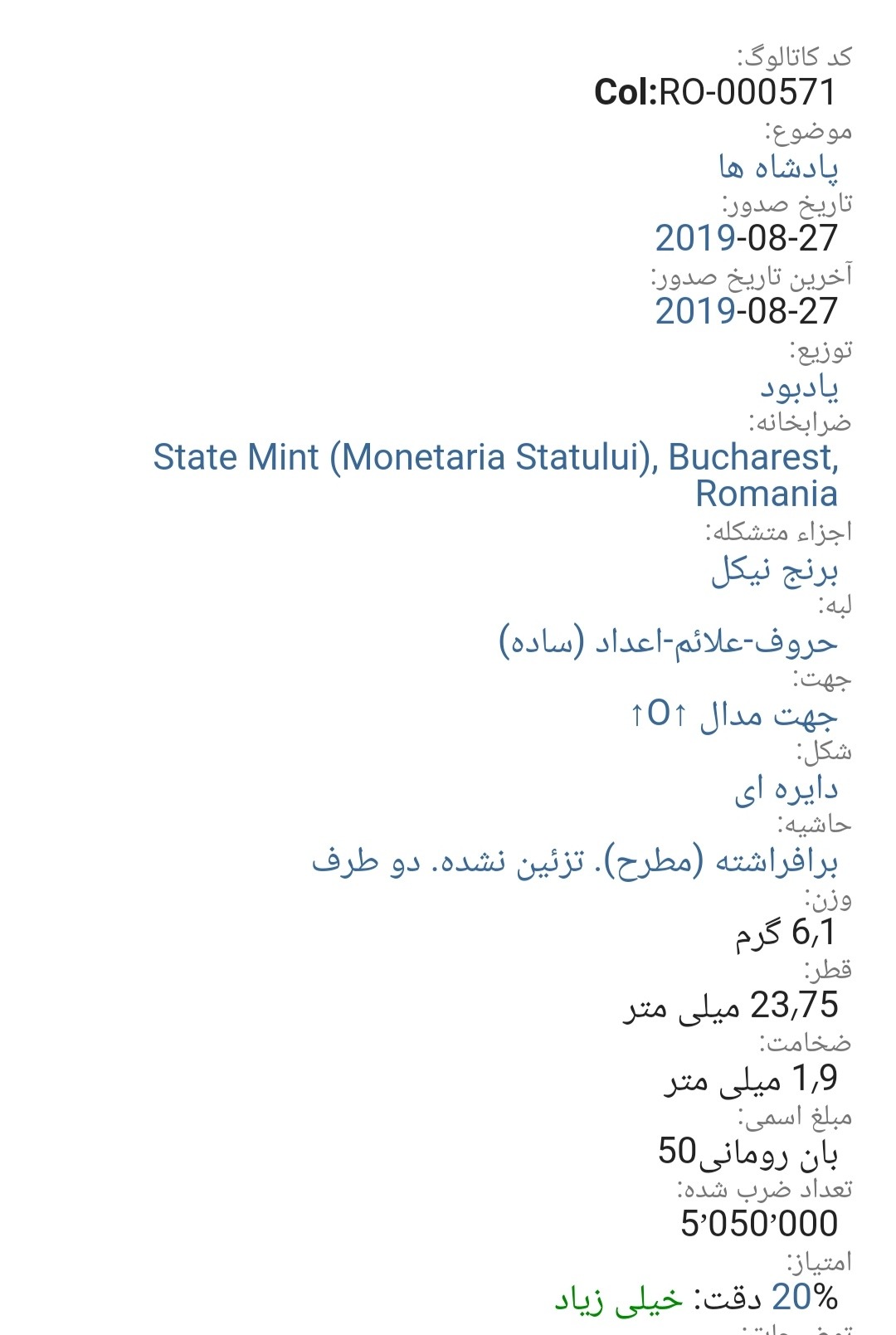Open the جهت مدال orientation link
Screen dimensions: 896x1335
[733, 715]
